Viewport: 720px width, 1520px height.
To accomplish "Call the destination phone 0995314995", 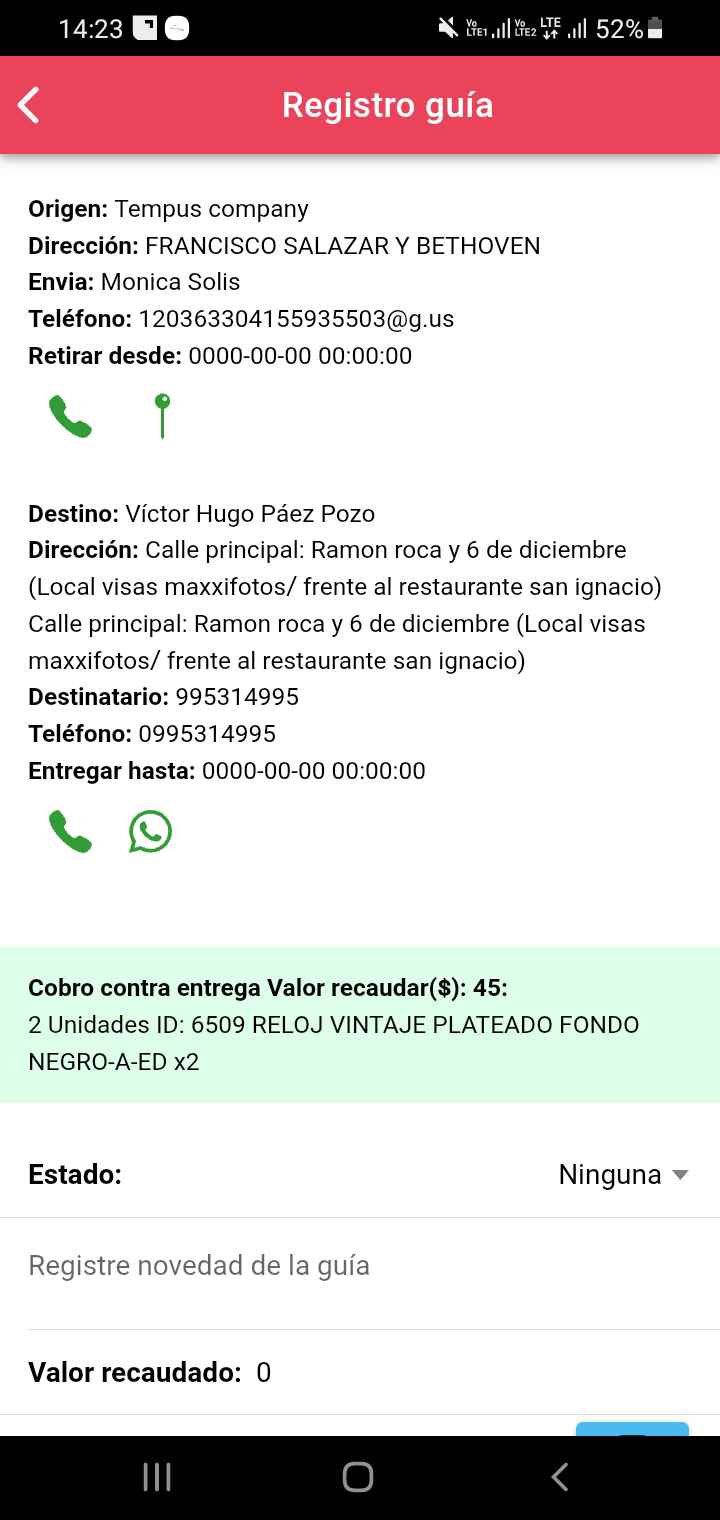I will (70, 831).
